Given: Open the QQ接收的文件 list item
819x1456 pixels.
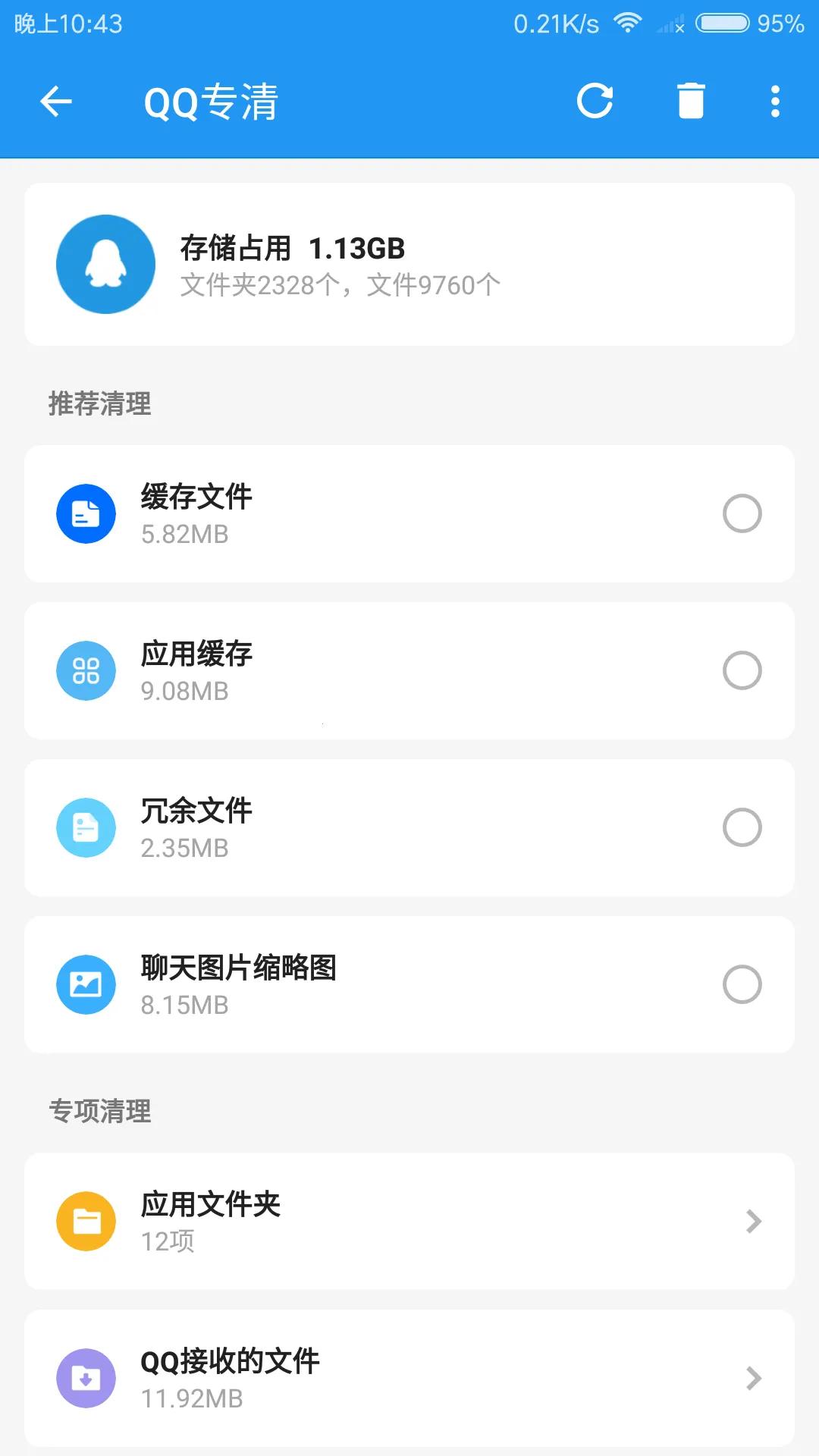Looking at the screenshot, I should point(409,1378).
